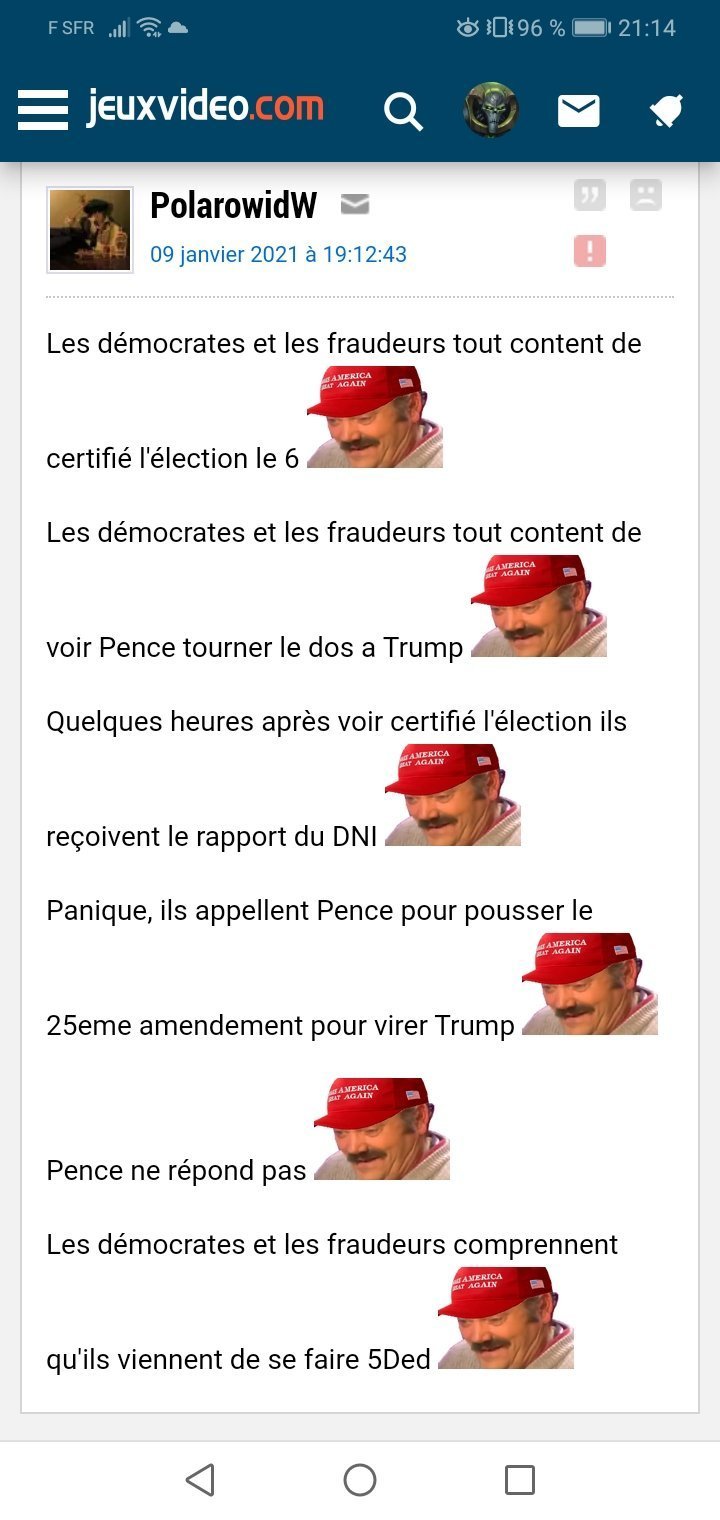
Task: Send a private message to PolarowidW
Action: coord(355,205)
